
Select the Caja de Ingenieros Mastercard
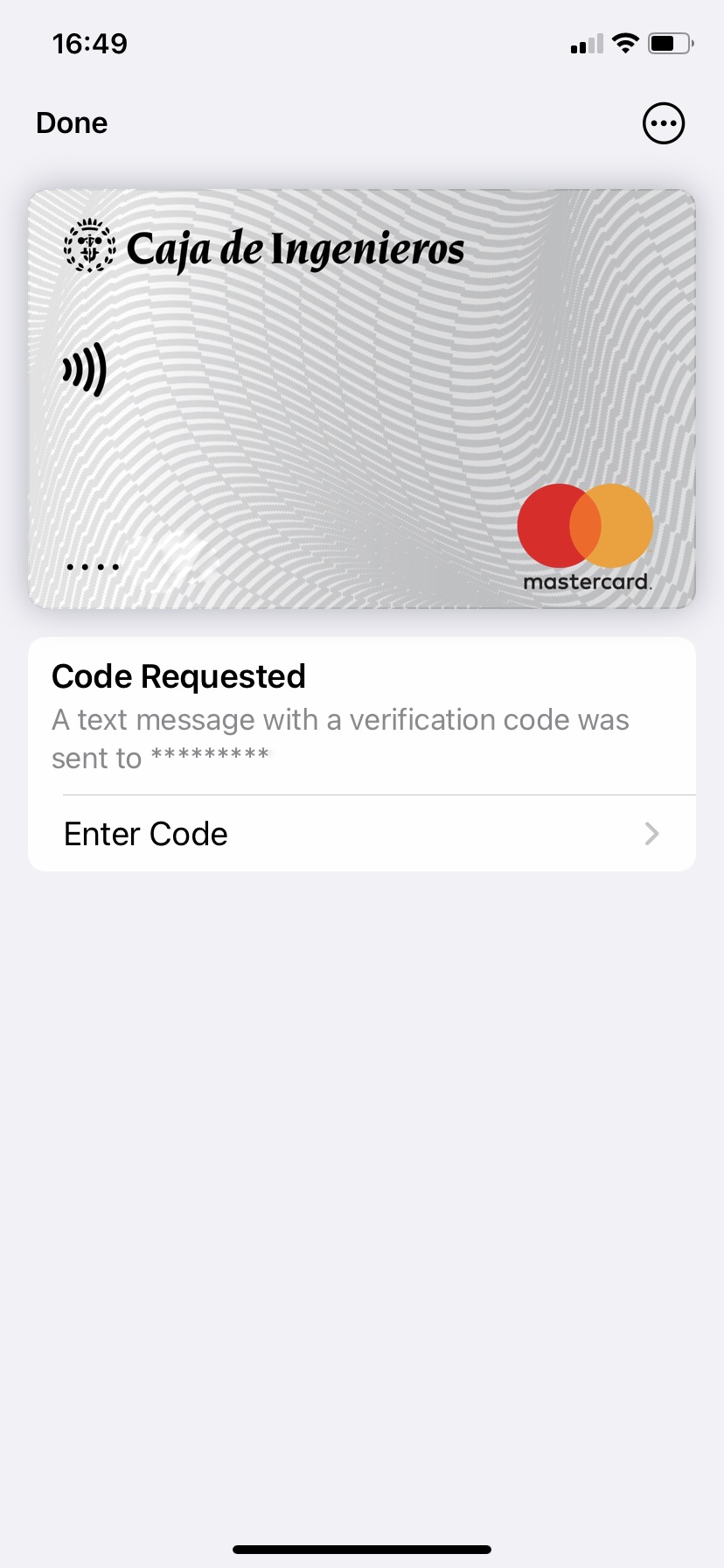point(362,399)
